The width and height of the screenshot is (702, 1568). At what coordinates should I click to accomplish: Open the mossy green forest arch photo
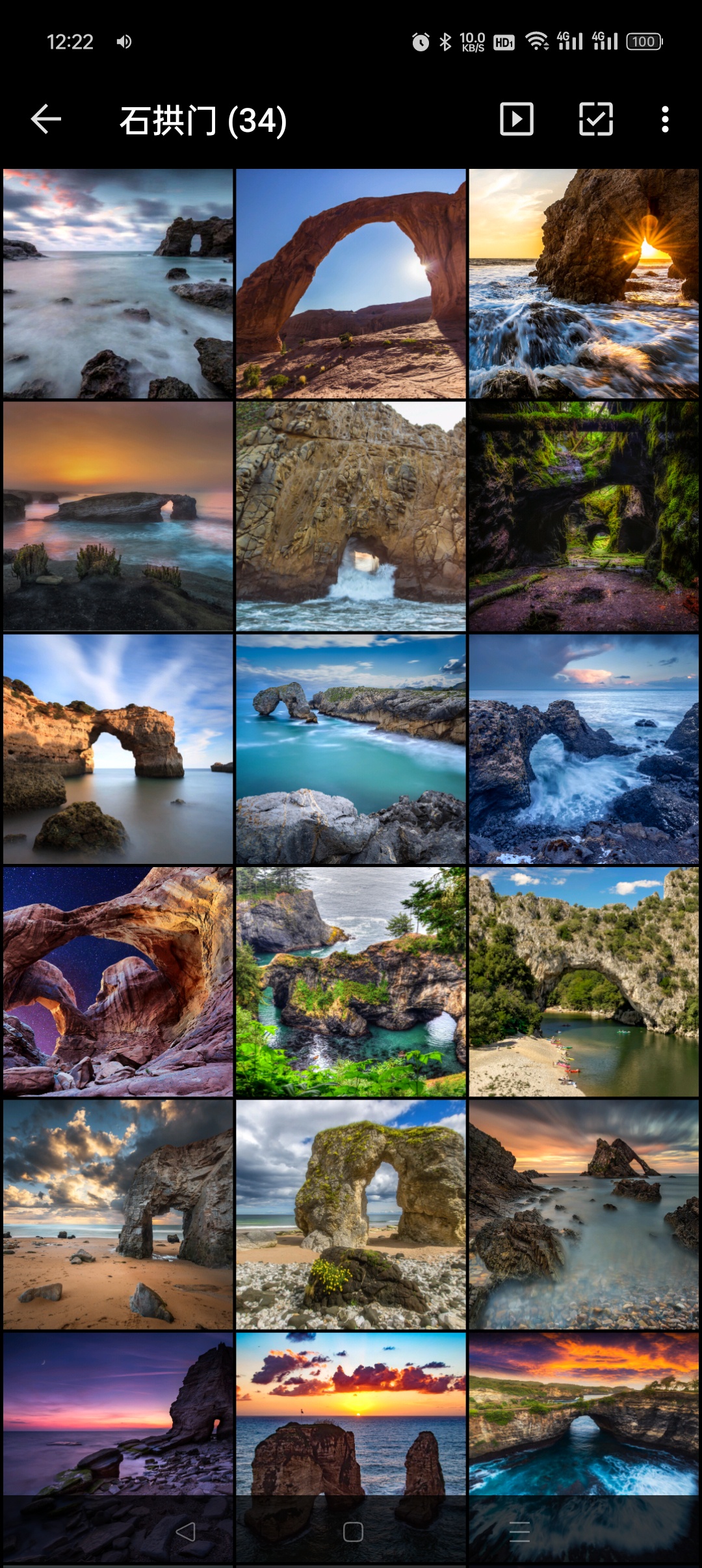point(584,516)
